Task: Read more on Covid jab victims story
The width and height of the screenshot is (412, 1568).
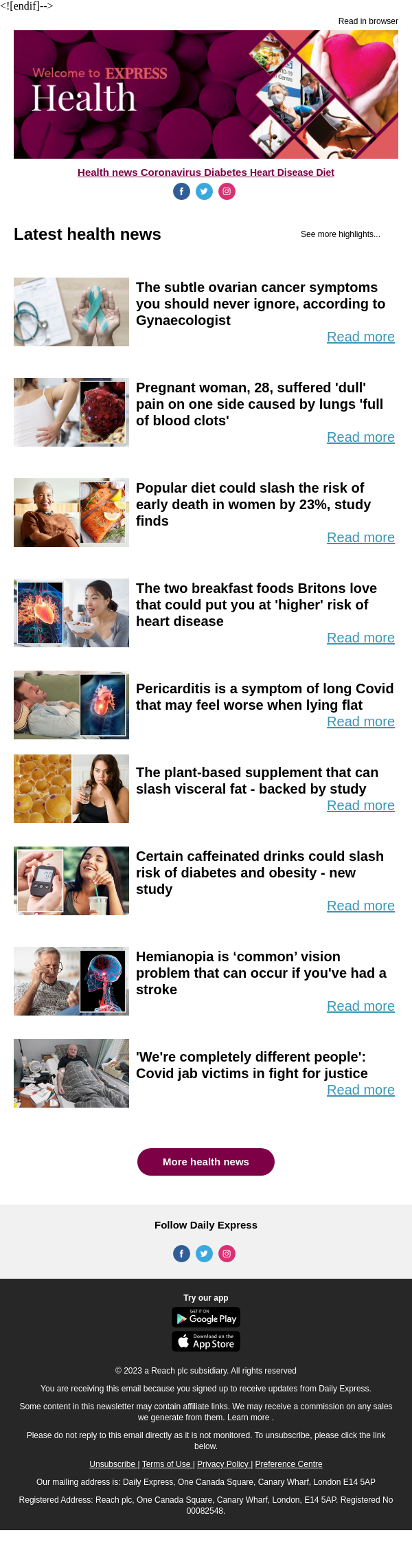Action: pyautogui.click(x=360, y=1090)
